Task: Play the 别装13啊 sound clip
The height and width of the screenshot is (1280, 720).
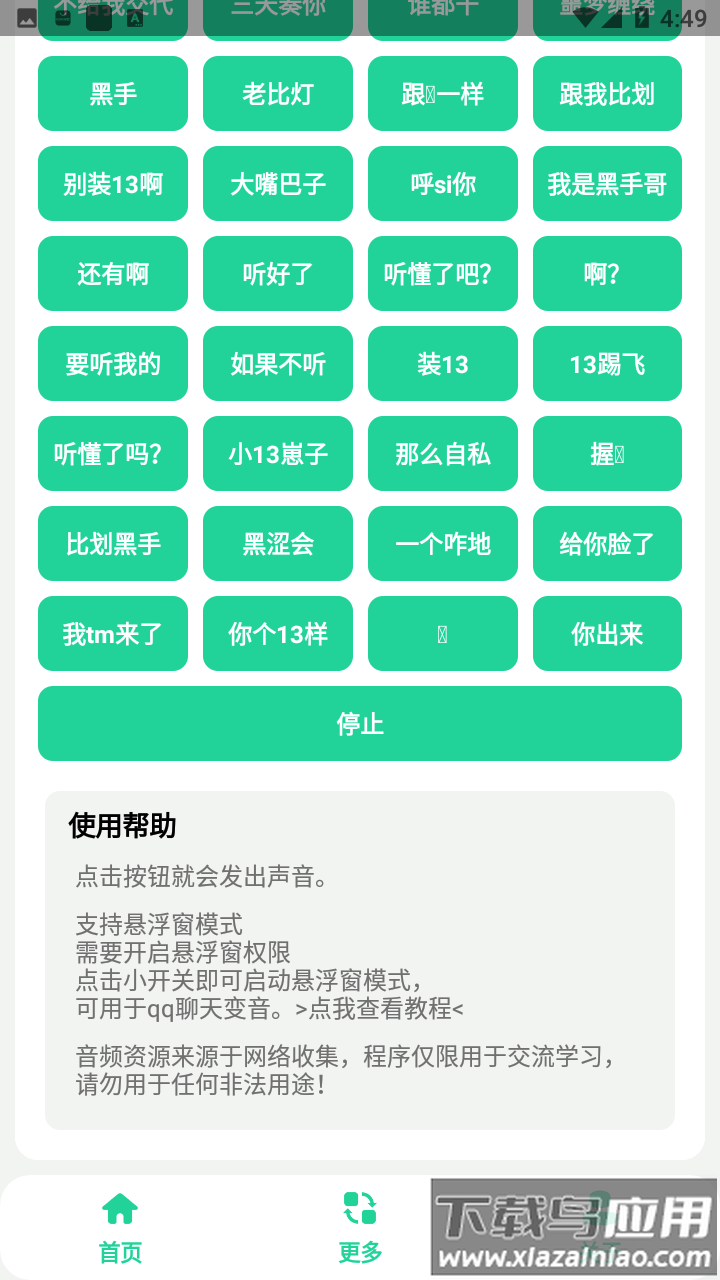Action: click(x=113, y=184)
